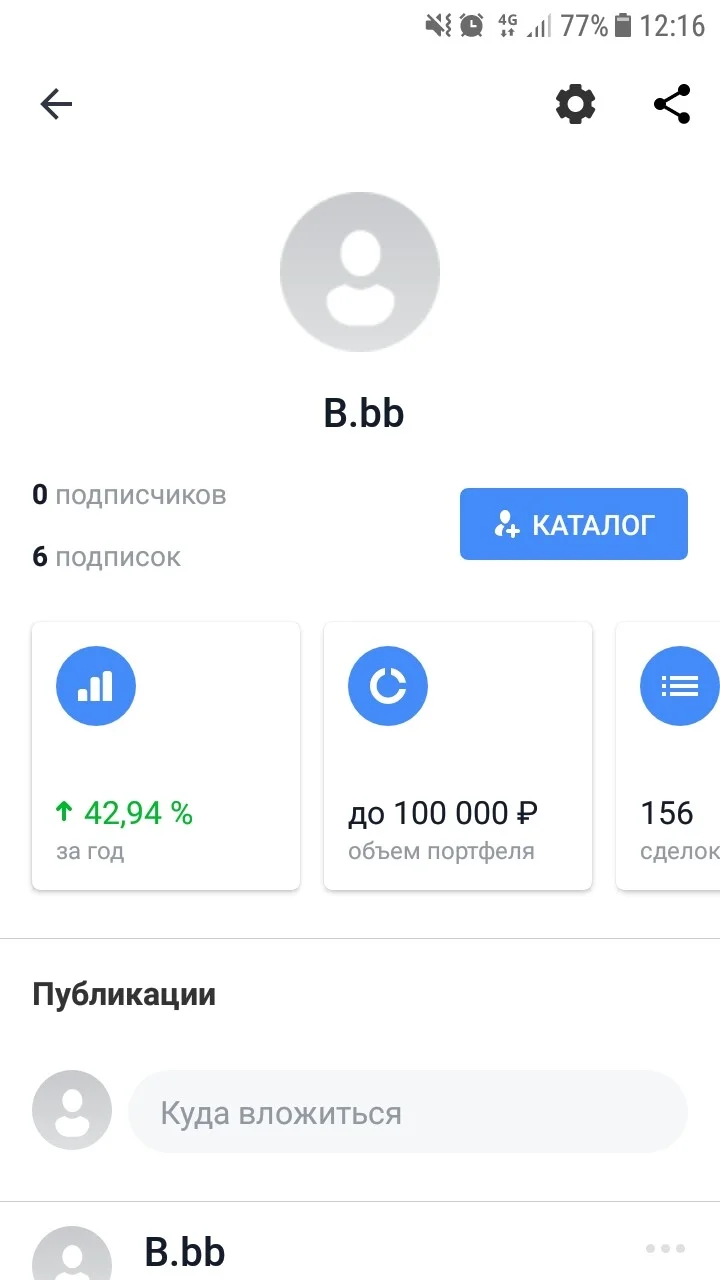The image size is (720, 1280).
Task: Go back with the arrow icon
Action: (56, 104)
